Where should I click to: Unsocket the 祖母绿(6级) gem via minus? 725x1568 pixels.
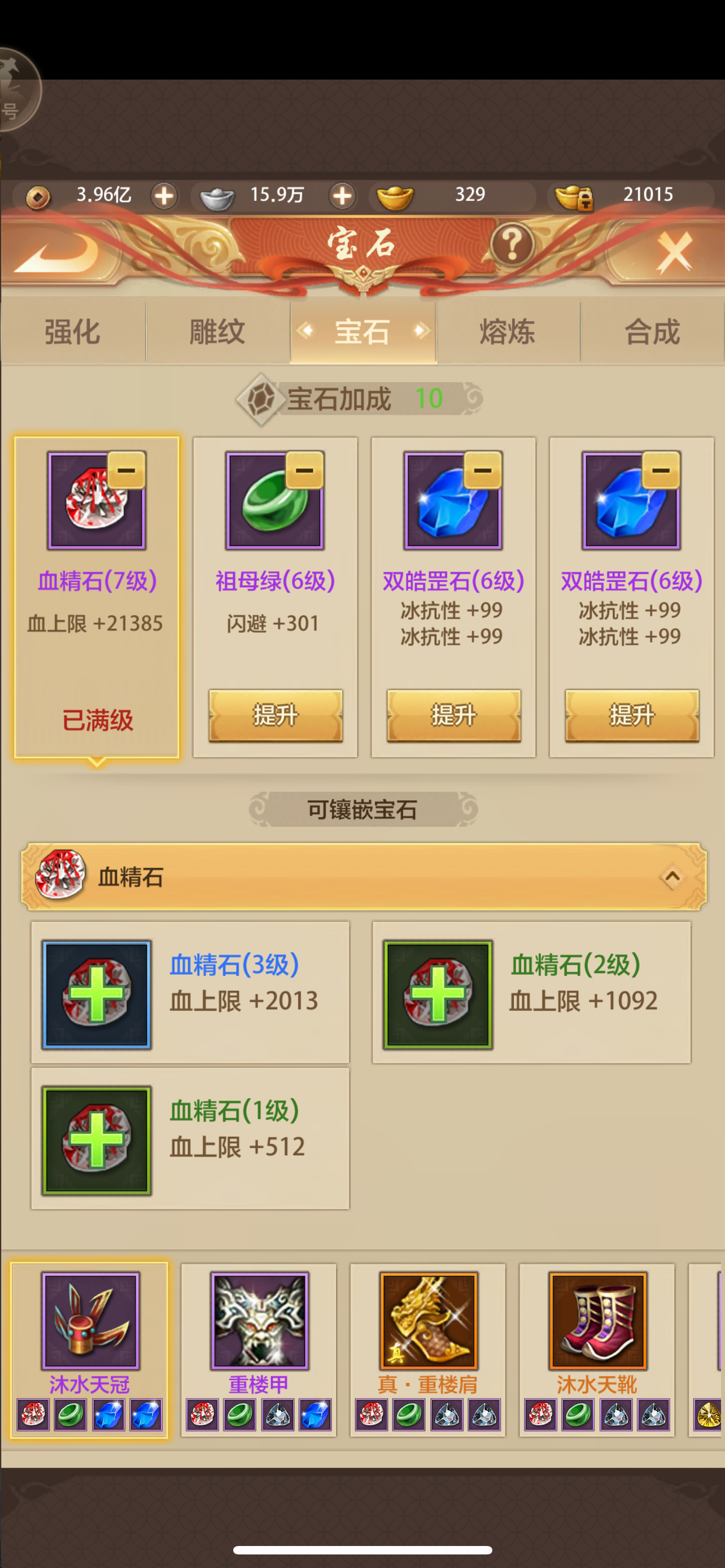[x=304, y=470]
